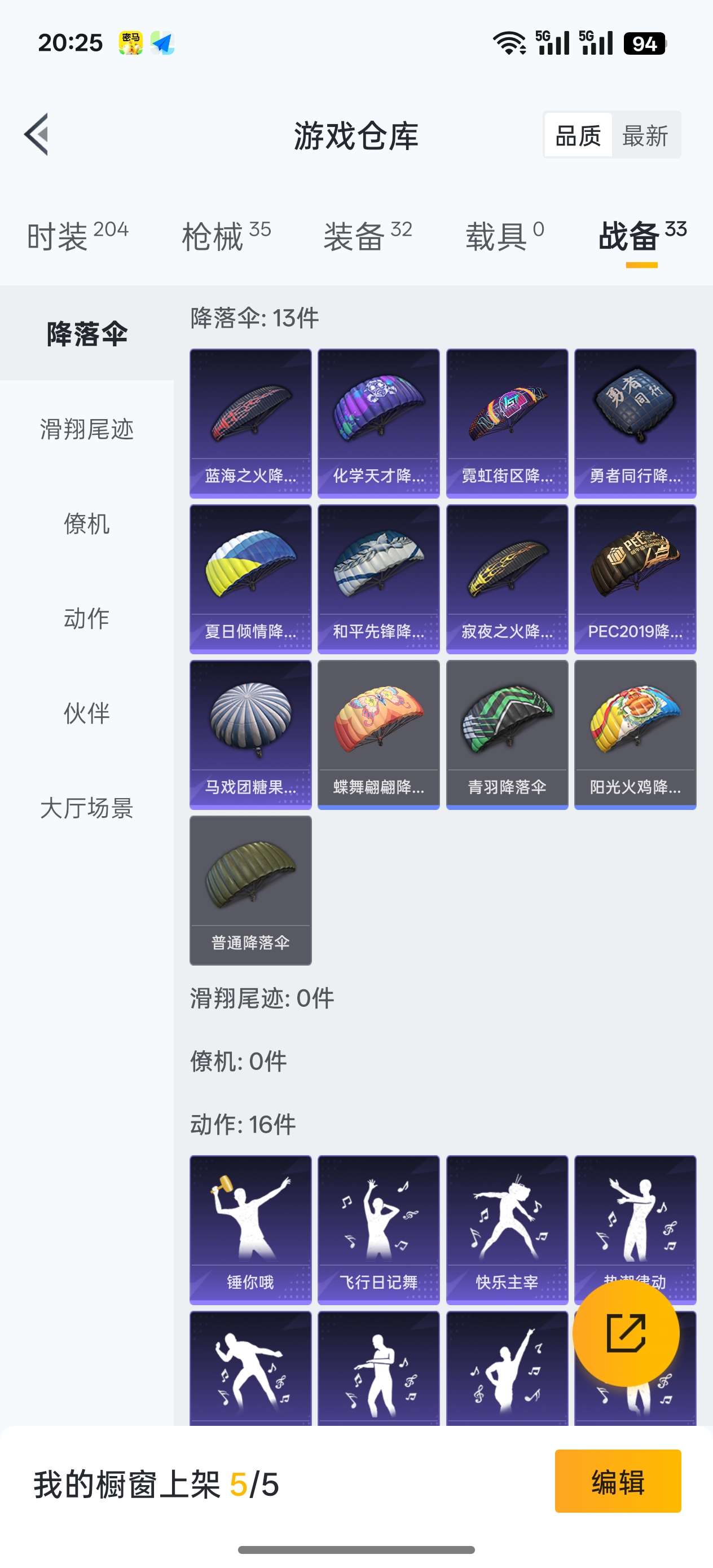Open the 大厅场景 category
This screenshot has height=1568, width=713.
(x=85, y=808)
